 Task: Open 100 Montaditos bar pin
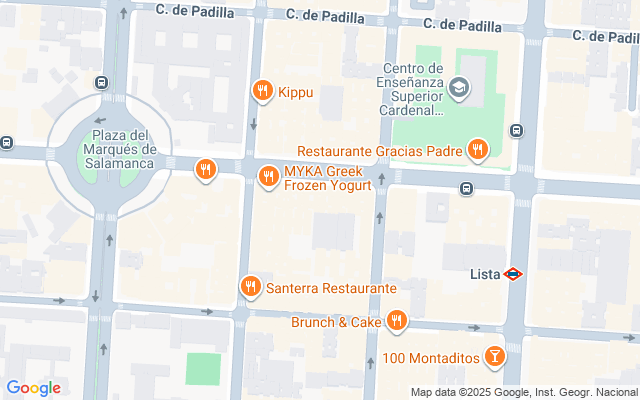pos(493,357)
